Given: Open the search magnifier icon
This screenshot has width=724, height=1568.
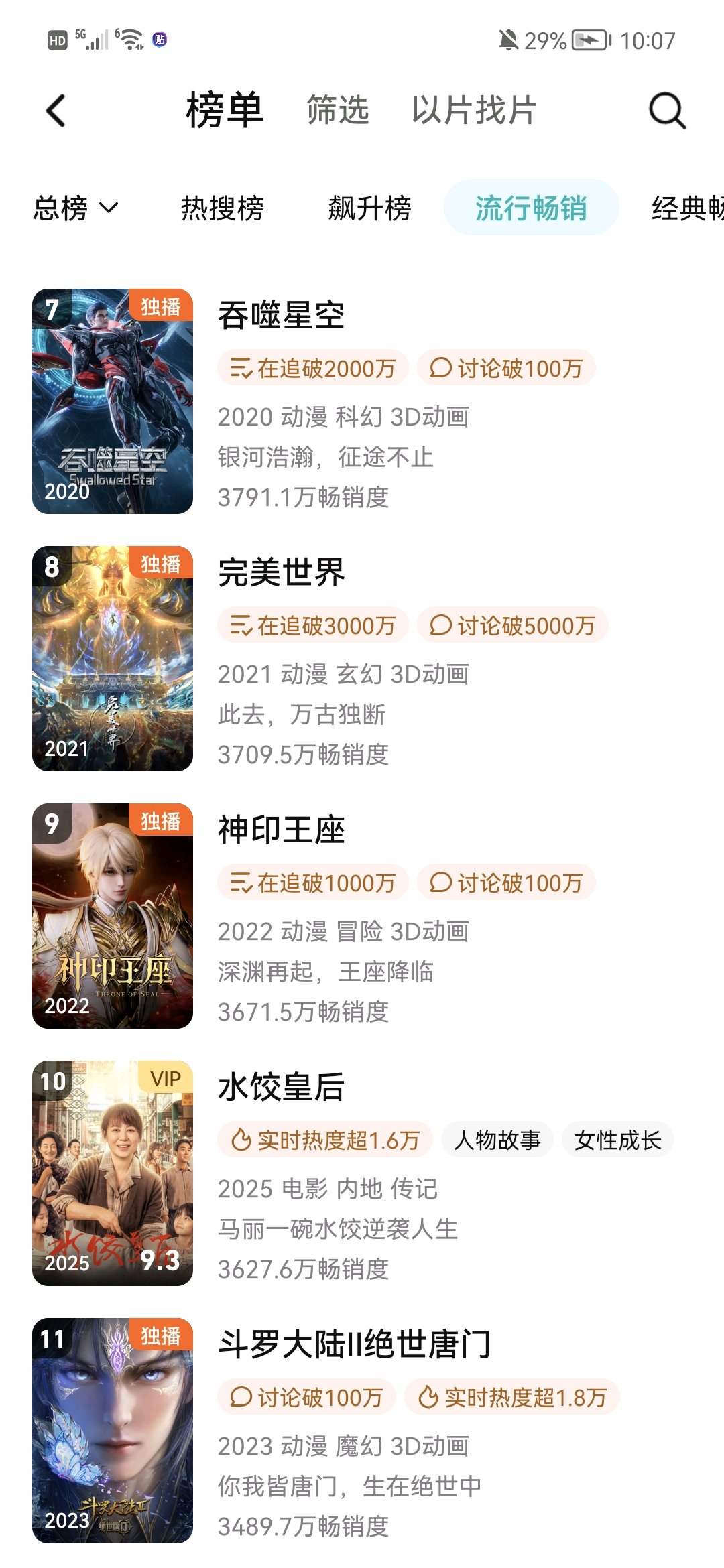Looking at the screenshot, I should pyautogui.click(x=667, y=110).
